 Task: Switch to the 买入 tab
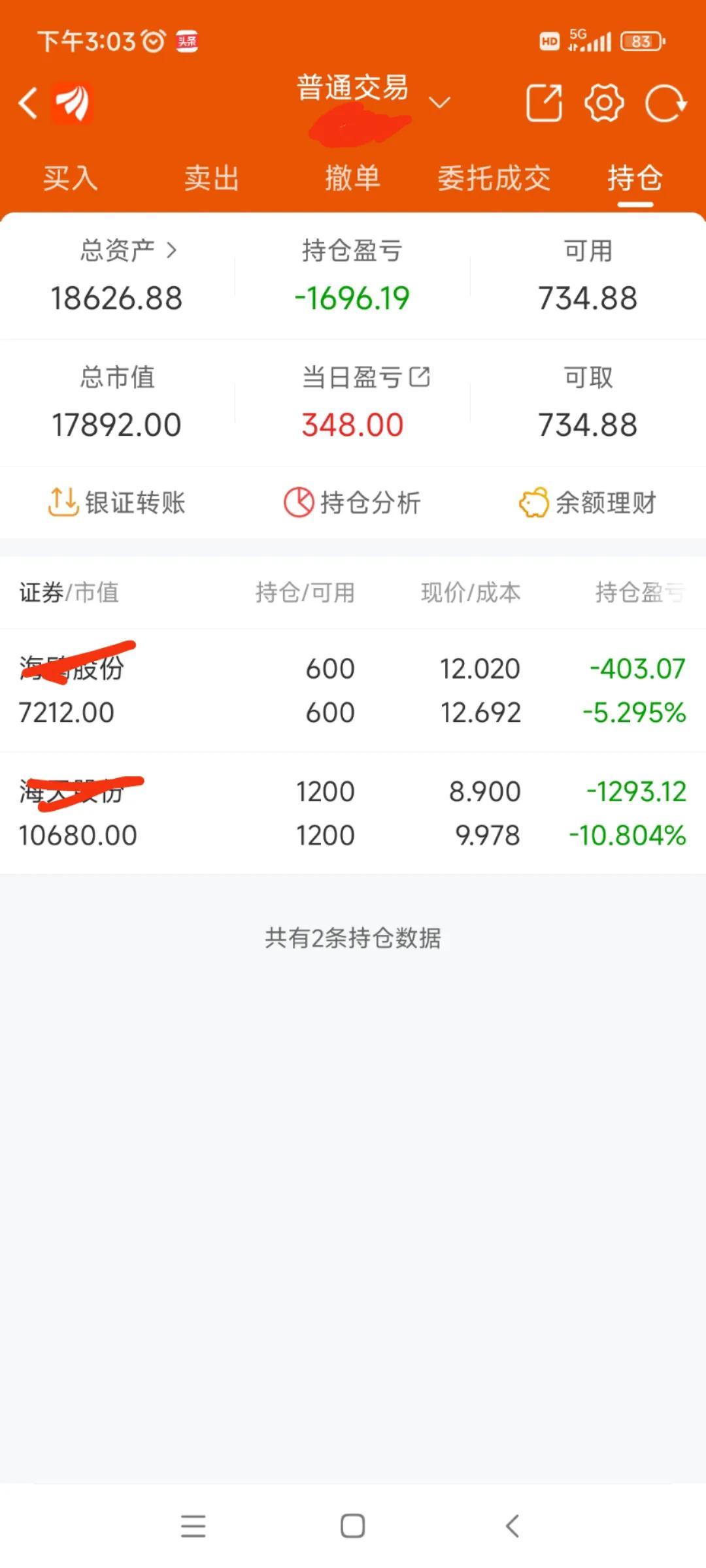[x=71, y=178]
